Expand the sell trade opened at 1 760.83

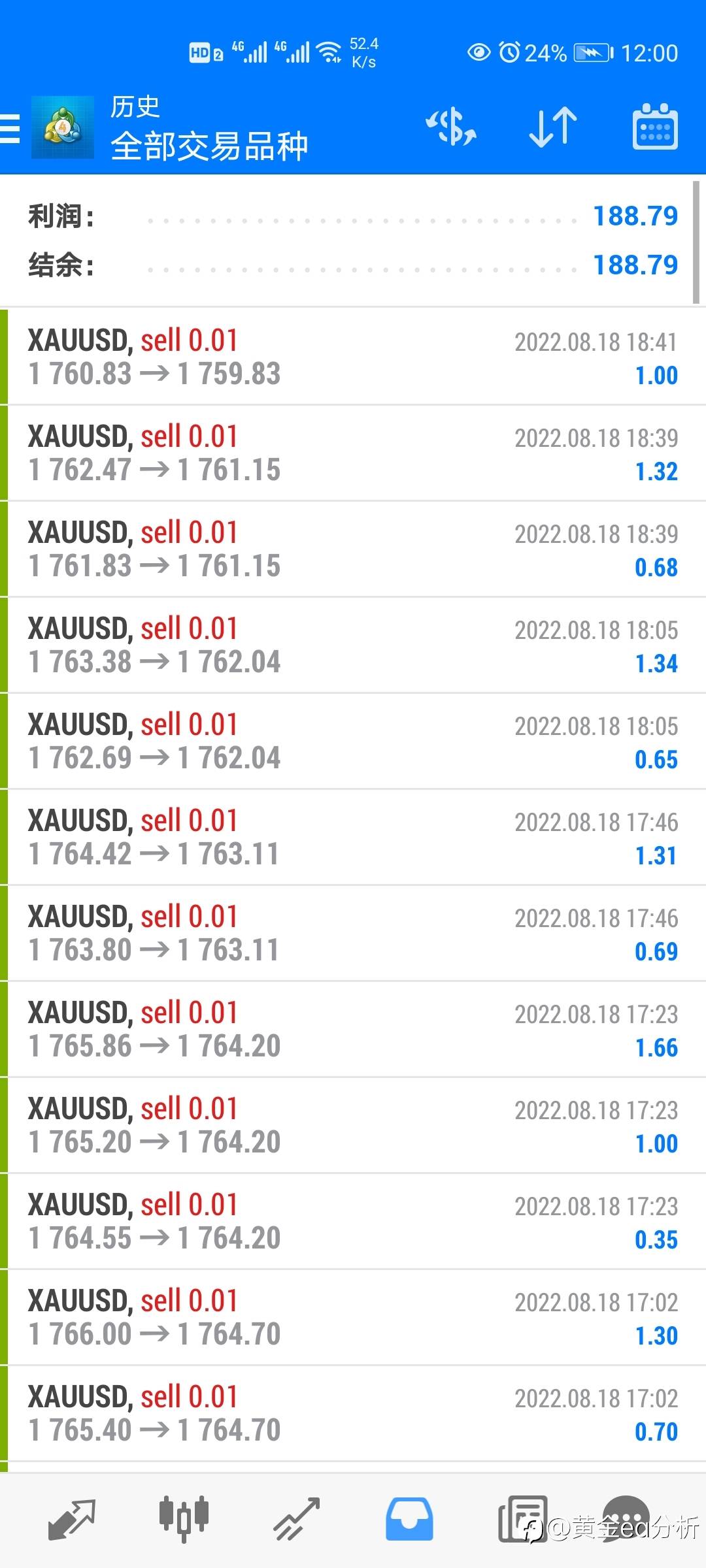point(353,357)
